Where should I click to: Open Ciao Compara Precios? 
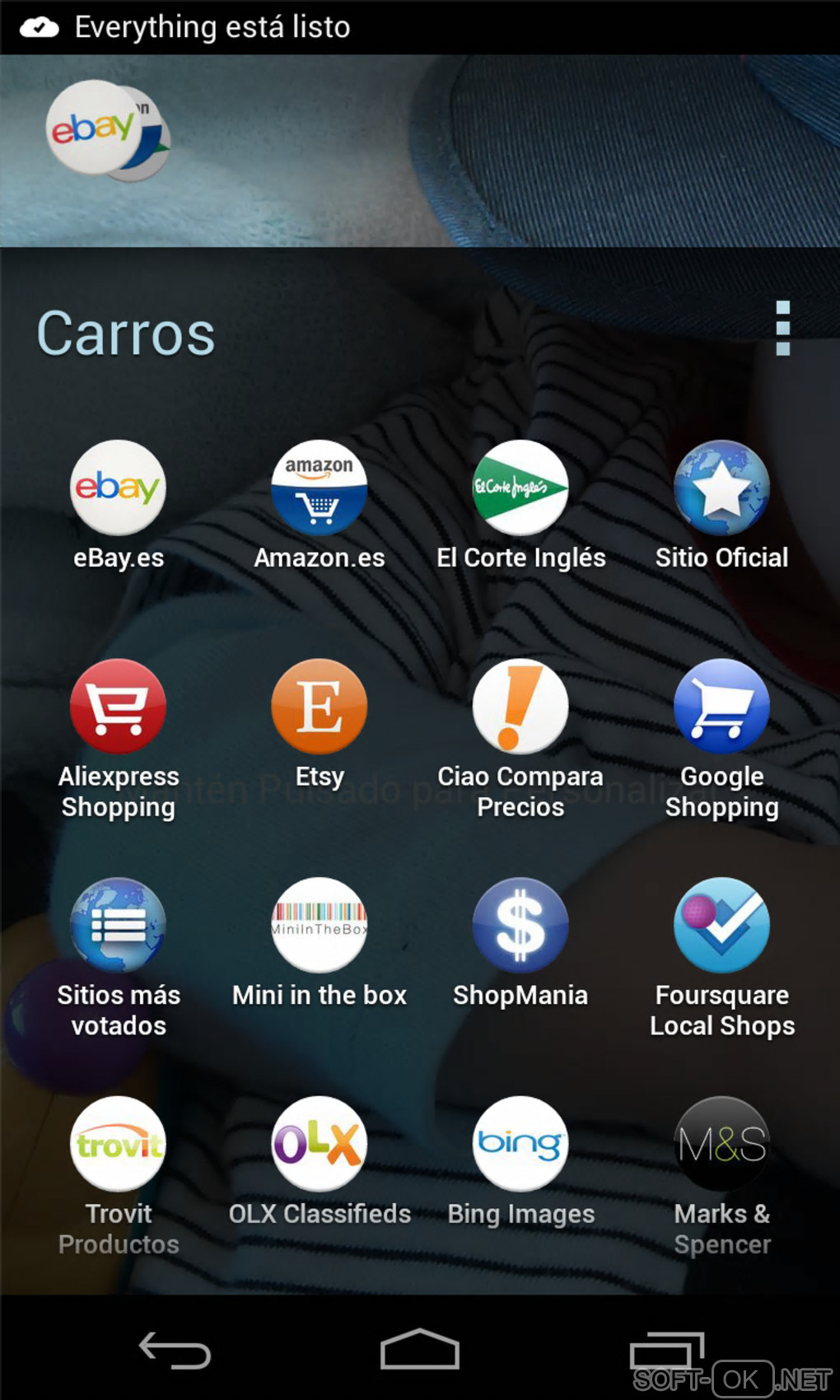pos(520,707)
